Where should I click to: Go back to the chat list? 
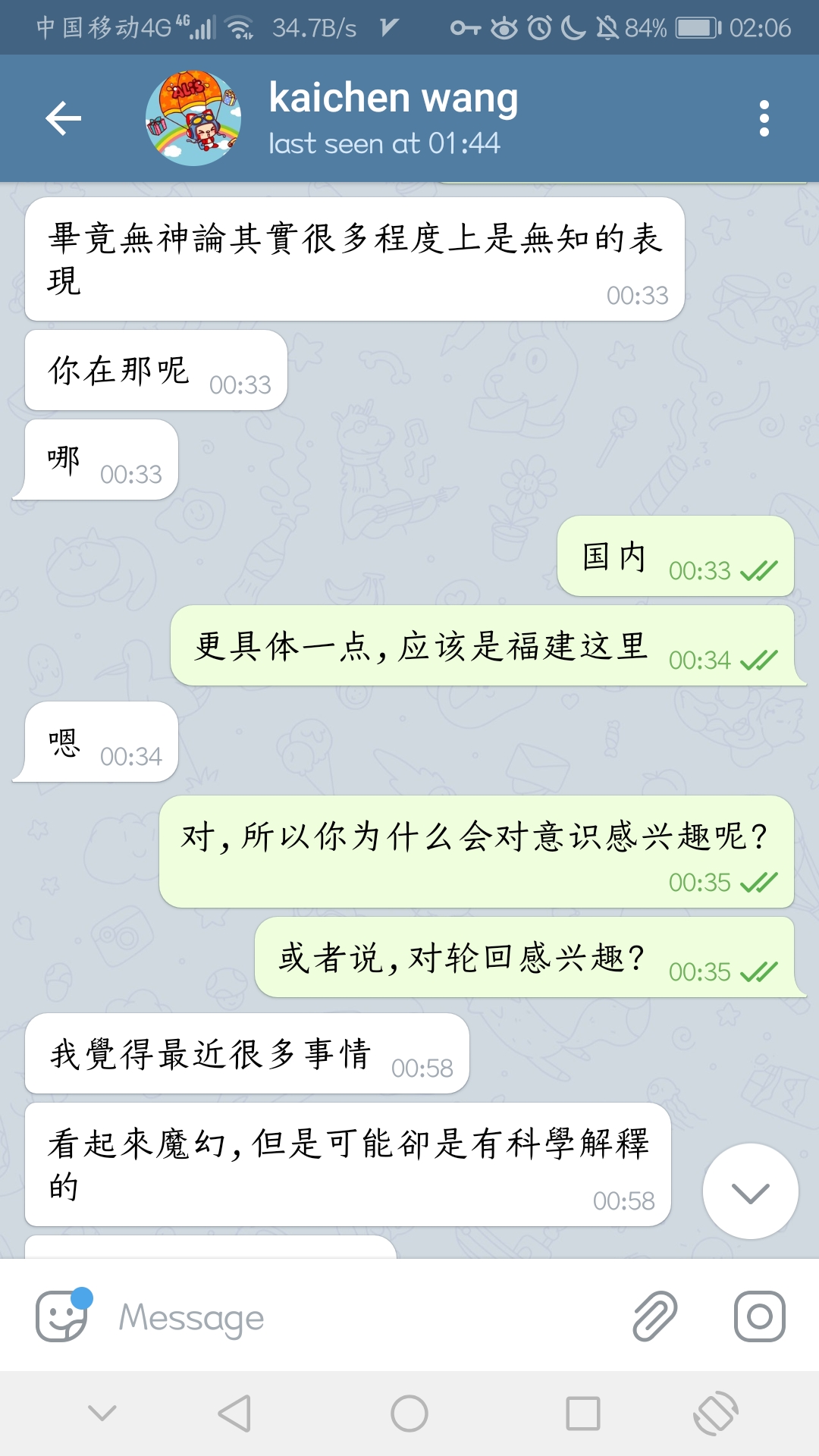(64, 118)
